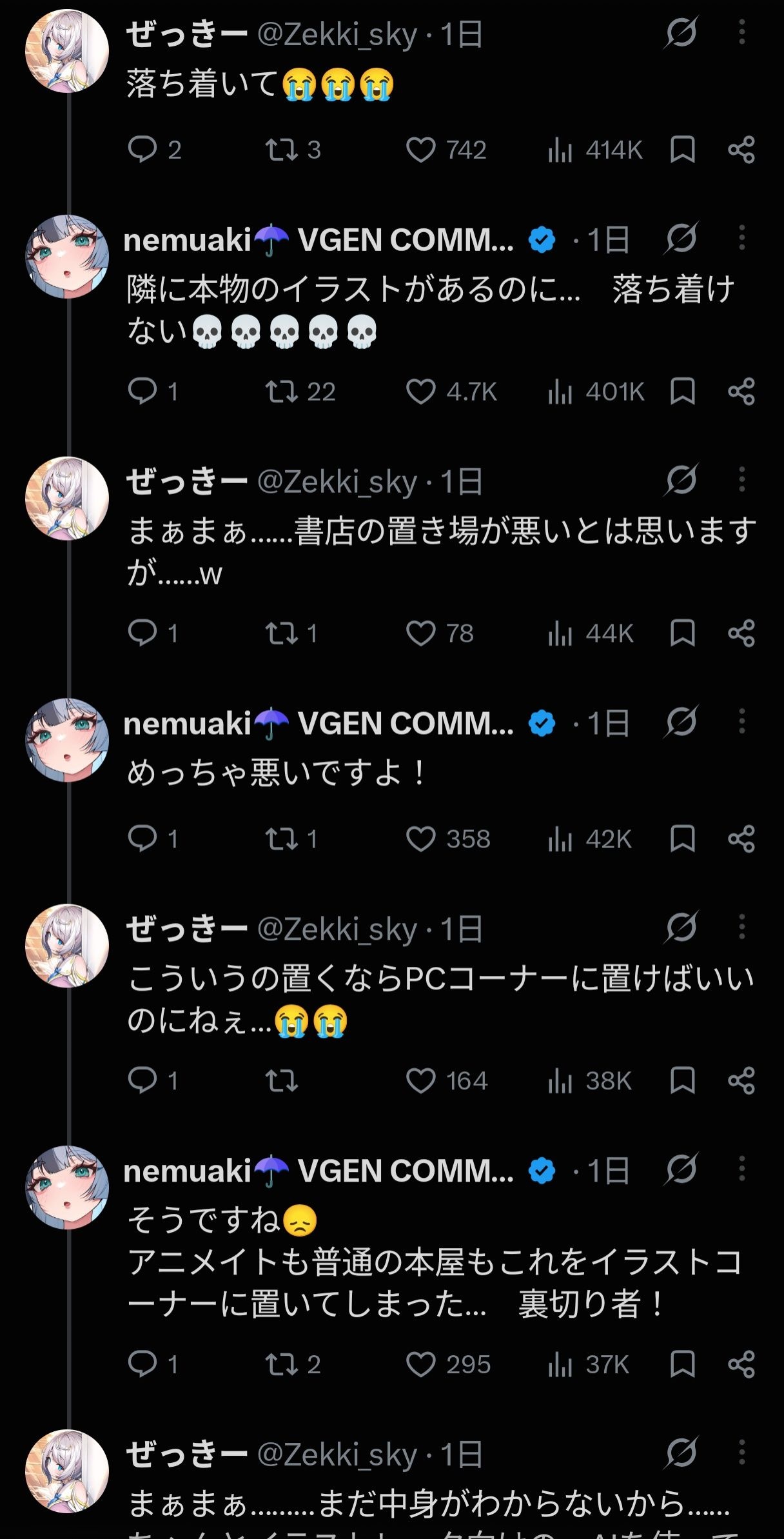
Task: Tap the Grok icon on めっちゃ悪いですよ tweet
Action: [681, 722]
